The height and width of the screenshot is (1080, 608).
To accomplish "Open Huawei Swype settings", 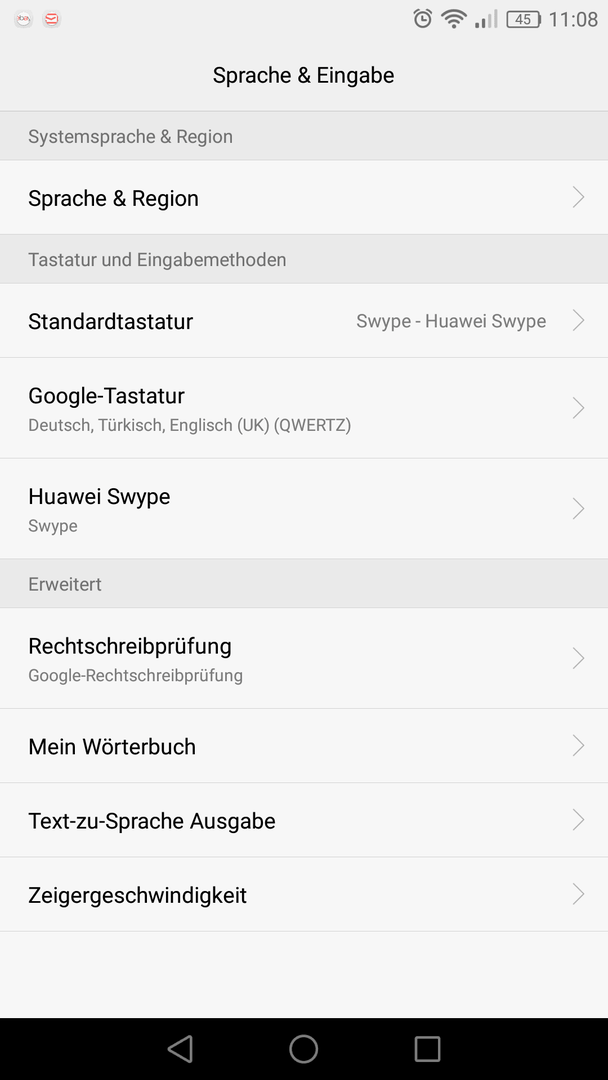I will coord(304,509).
